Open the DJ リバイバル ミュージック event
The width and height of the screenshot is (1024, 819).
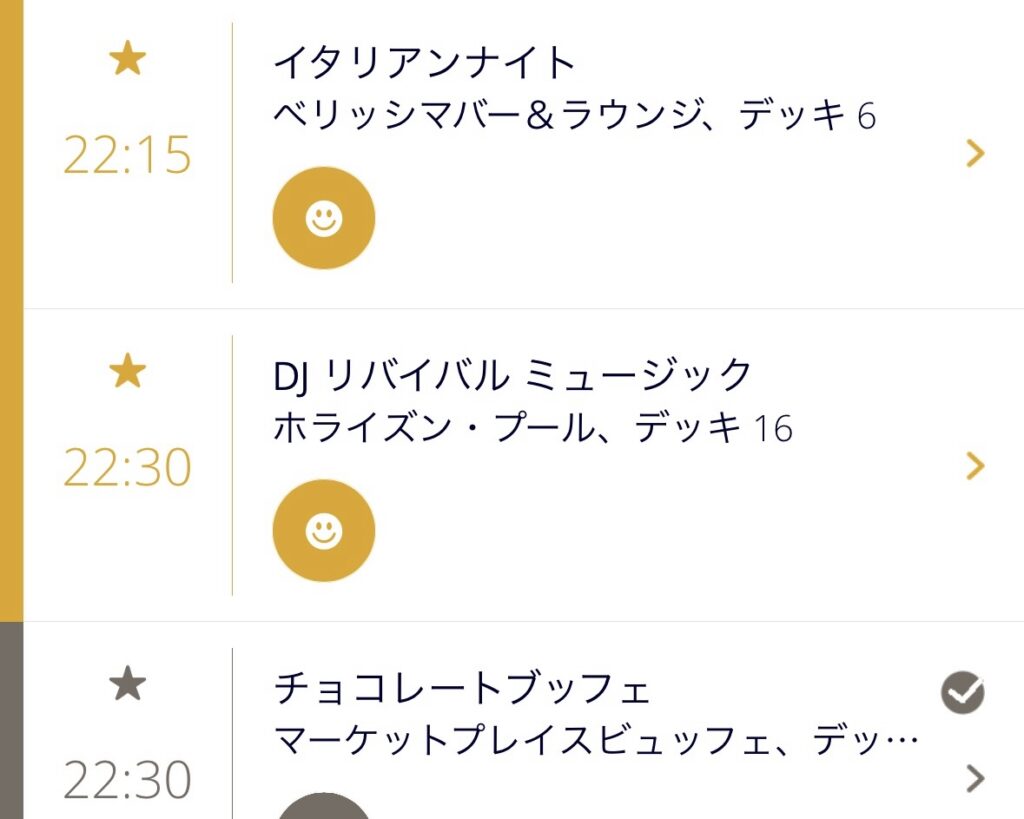tap(975, 466)
